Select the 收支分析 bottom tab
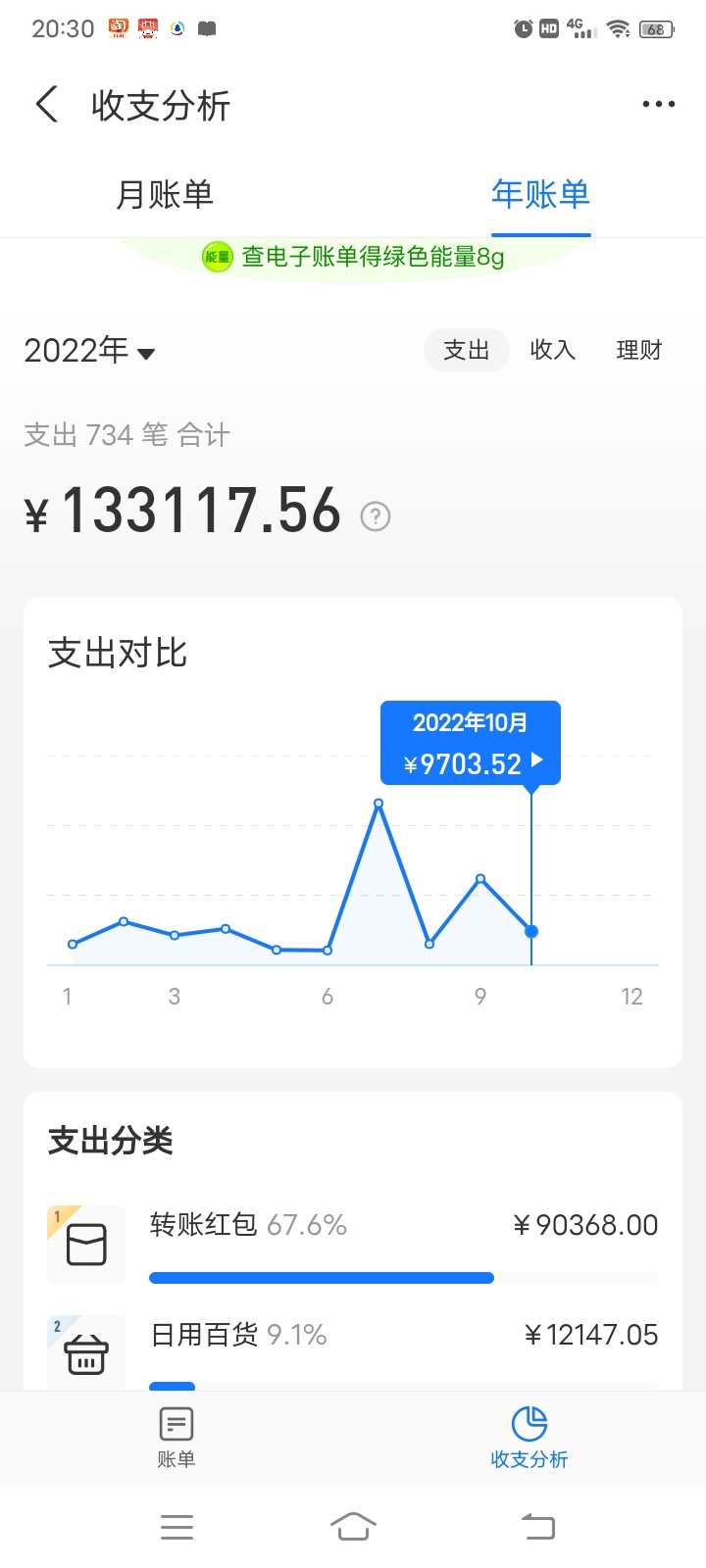This screenshot has width=706, height=1568. coord(529,1436)
